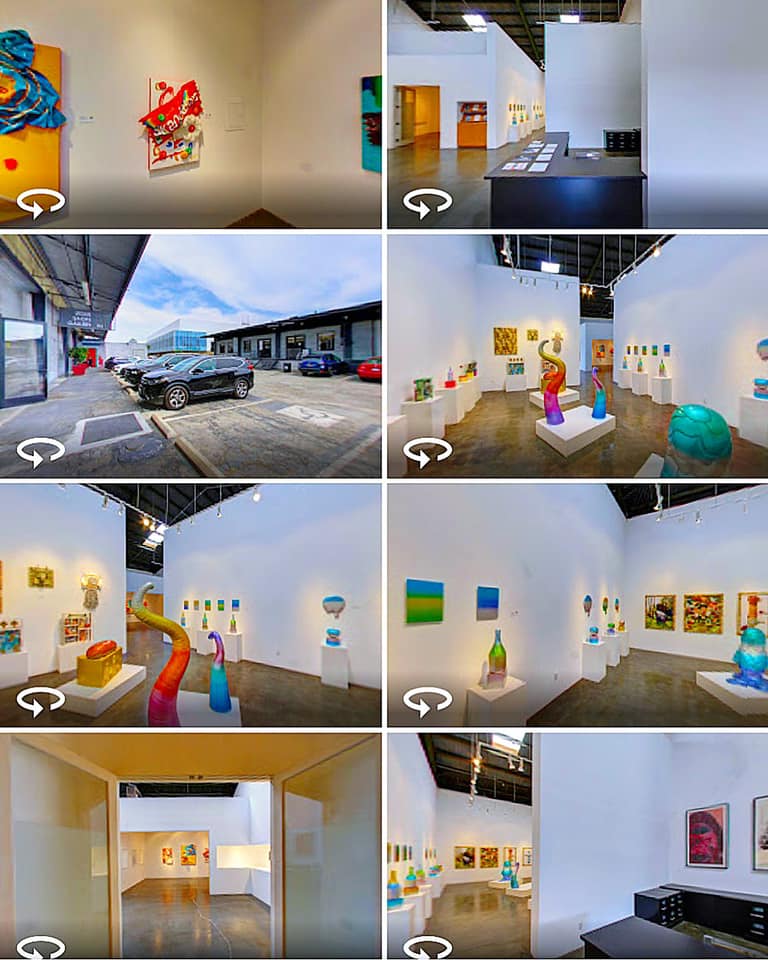View the 360 photo through the yellow doorway
The image size is (768, 960).
(190, 845)
